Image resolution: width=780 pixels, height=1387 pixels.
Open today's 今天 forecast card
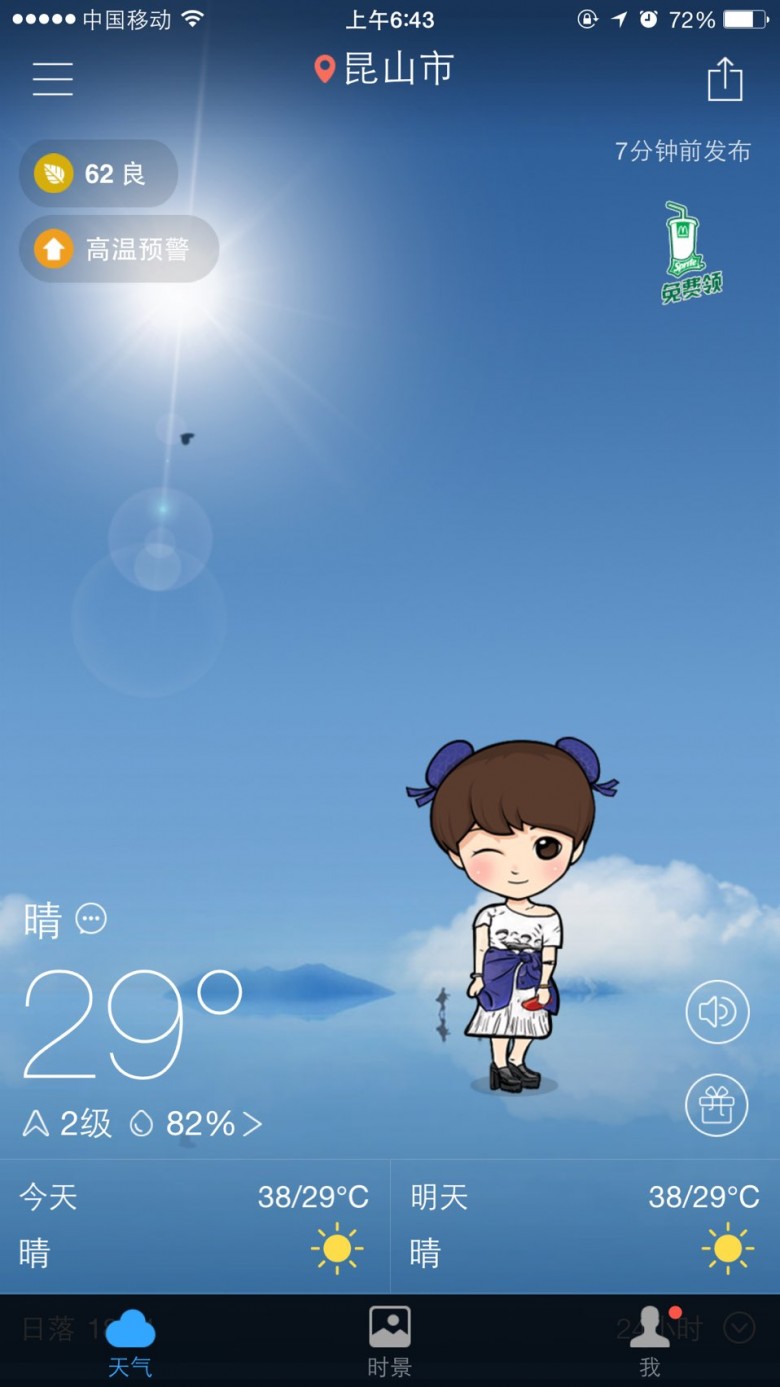195,1227
